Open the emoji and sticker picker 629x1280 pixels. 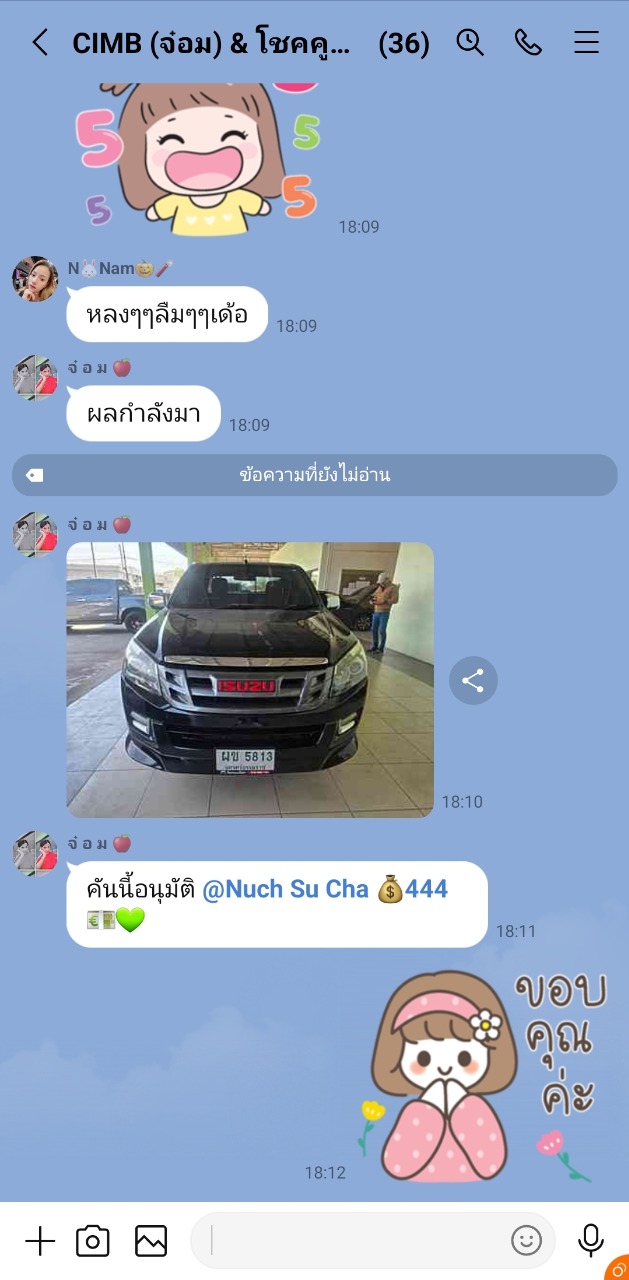[526, 1241]
